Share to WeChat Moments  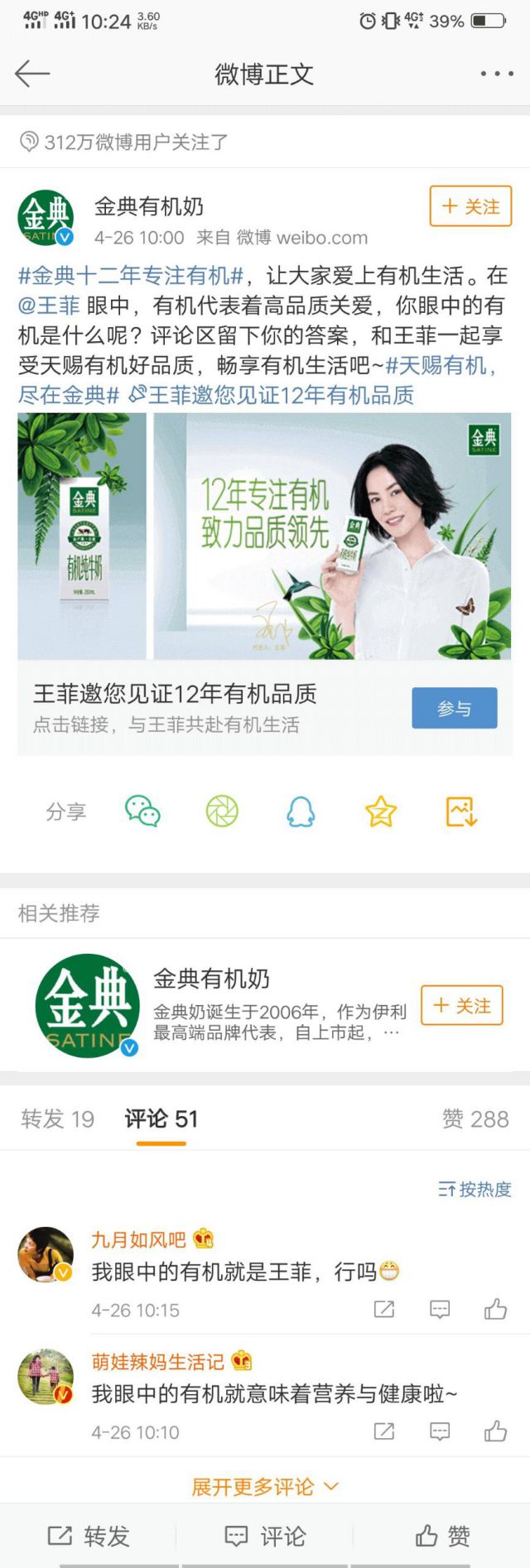(x=222, y=811)
